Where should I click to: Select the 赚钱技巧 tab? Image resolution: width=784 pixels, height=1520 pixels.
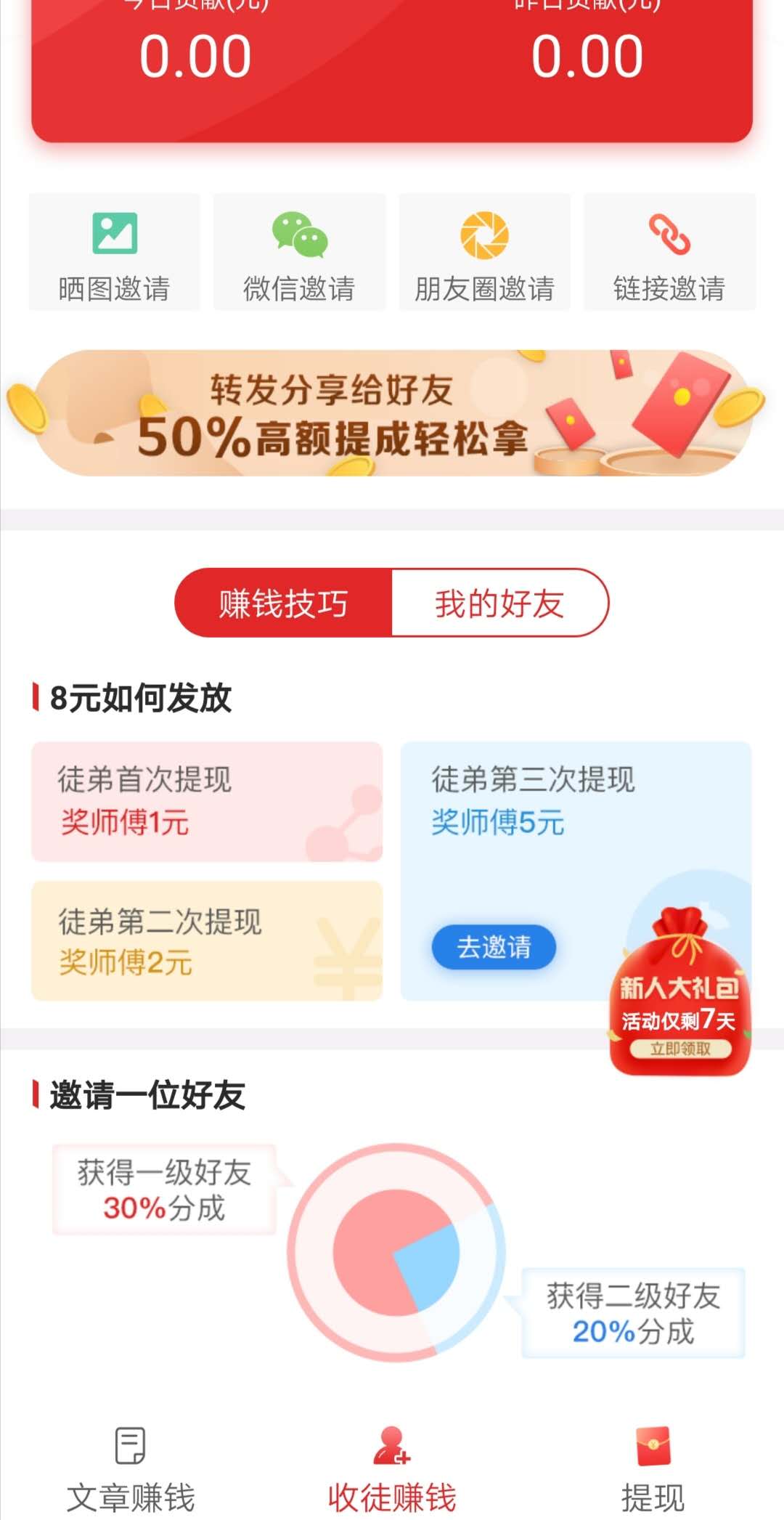[x=283, y=603]
